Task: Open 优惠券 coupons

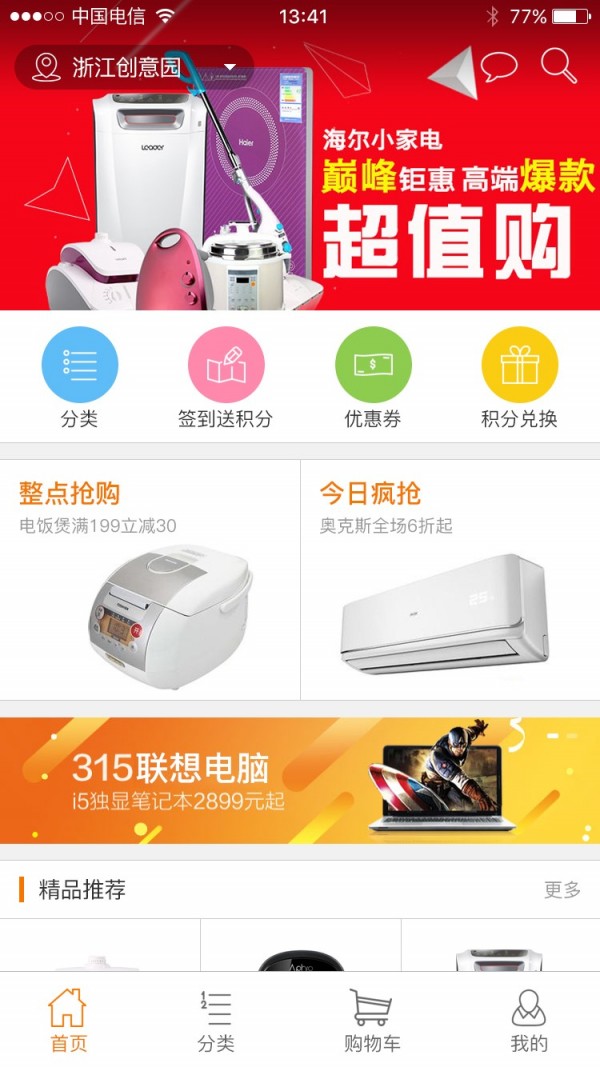Action: 373,378
